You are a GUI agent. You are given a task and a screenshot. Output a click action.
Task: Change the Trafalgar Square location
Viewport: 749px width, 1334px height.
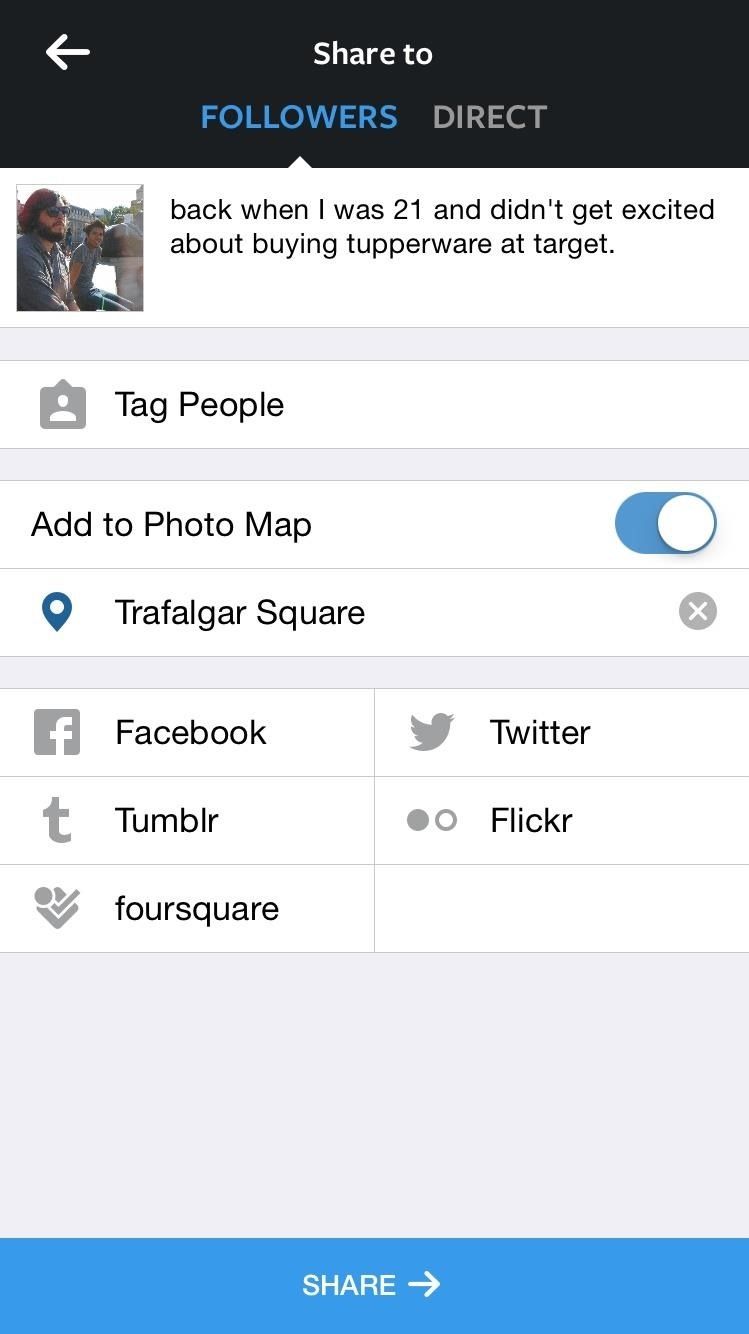[240, 612]
